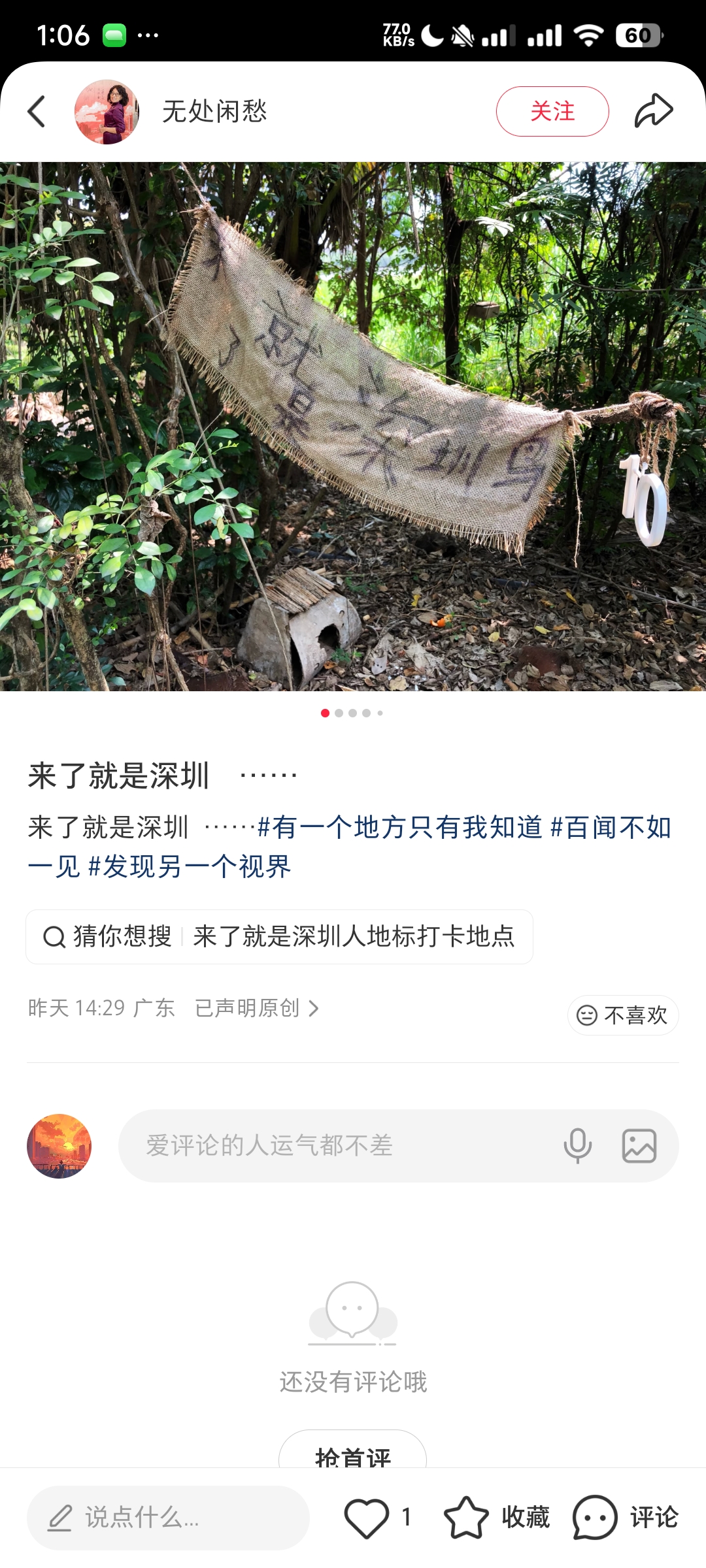Open the 说点什么 input box
706x1568 pixels.
point(168,1517)
